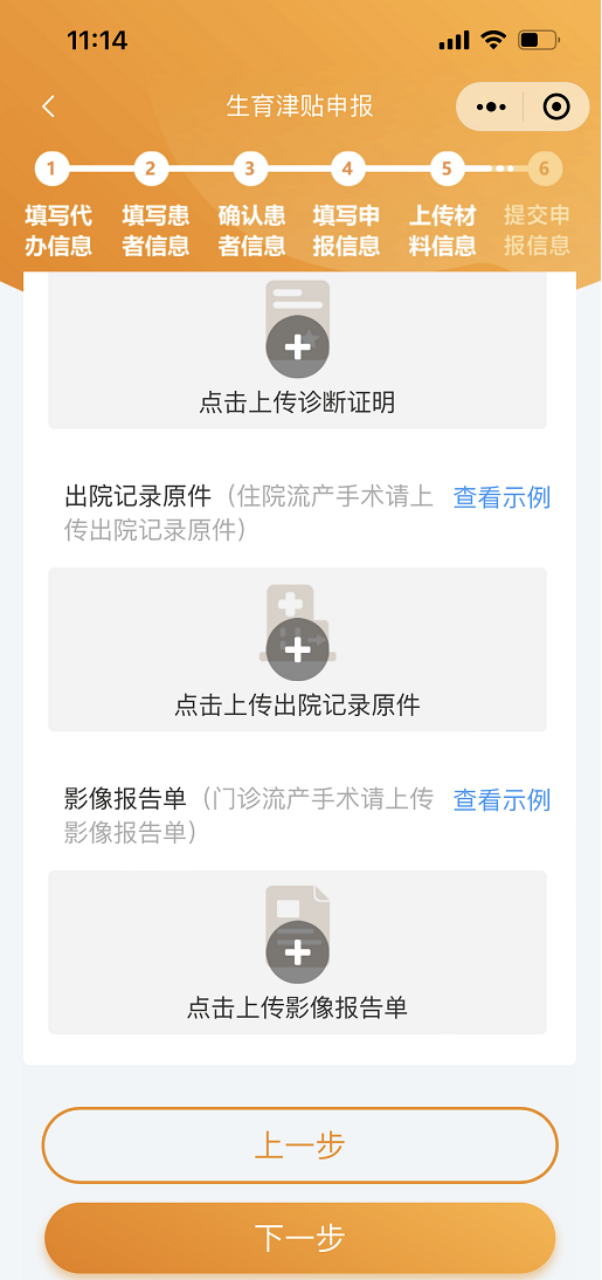
Task: Upload the 诊断证明 document
Action: (297, 348)
